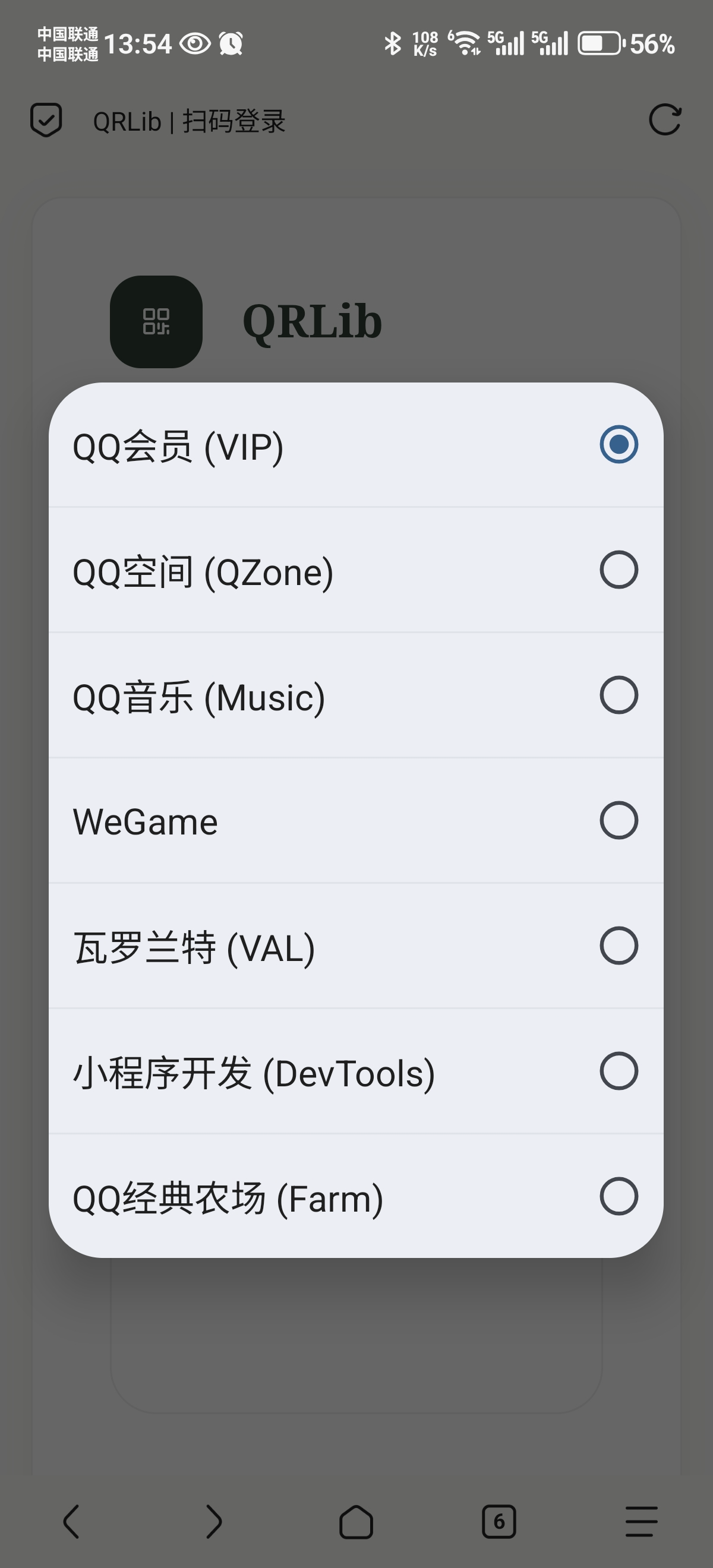Tap the eye icon in the status bar
This screenshot has width=713, height=1568.
pos(196,43)
